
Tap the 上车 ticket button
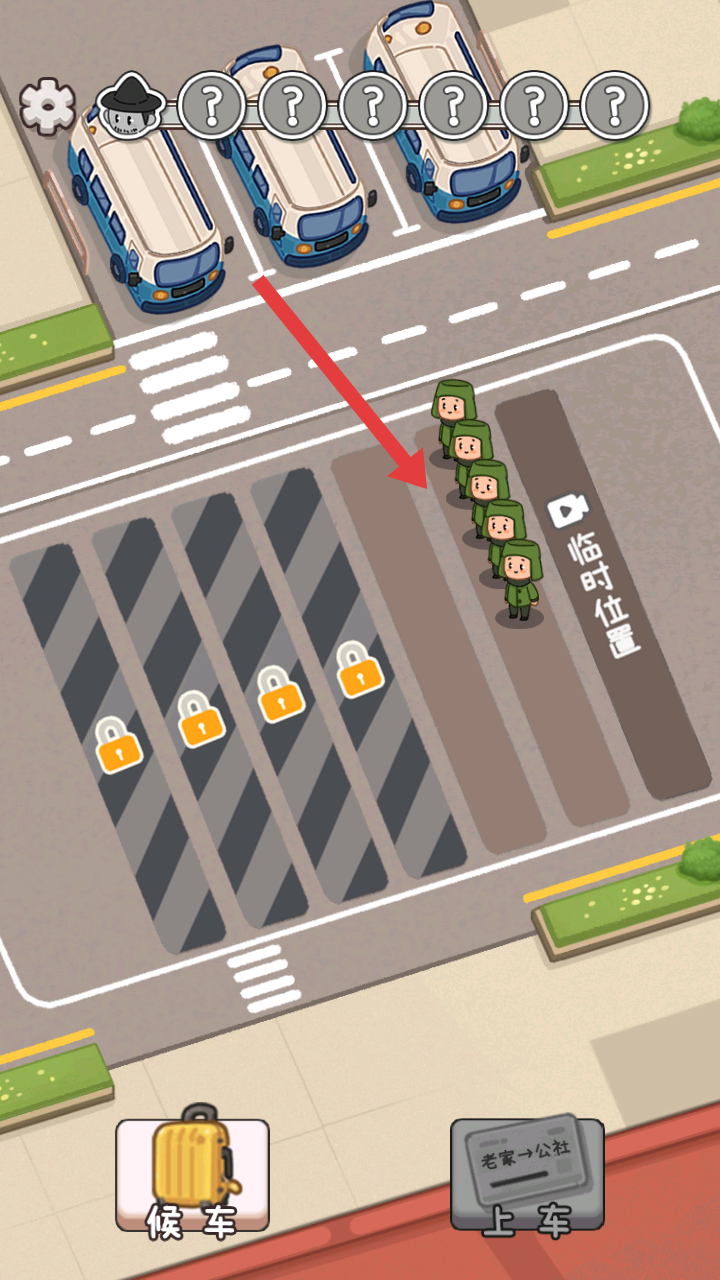click(x=527, y=1174)
